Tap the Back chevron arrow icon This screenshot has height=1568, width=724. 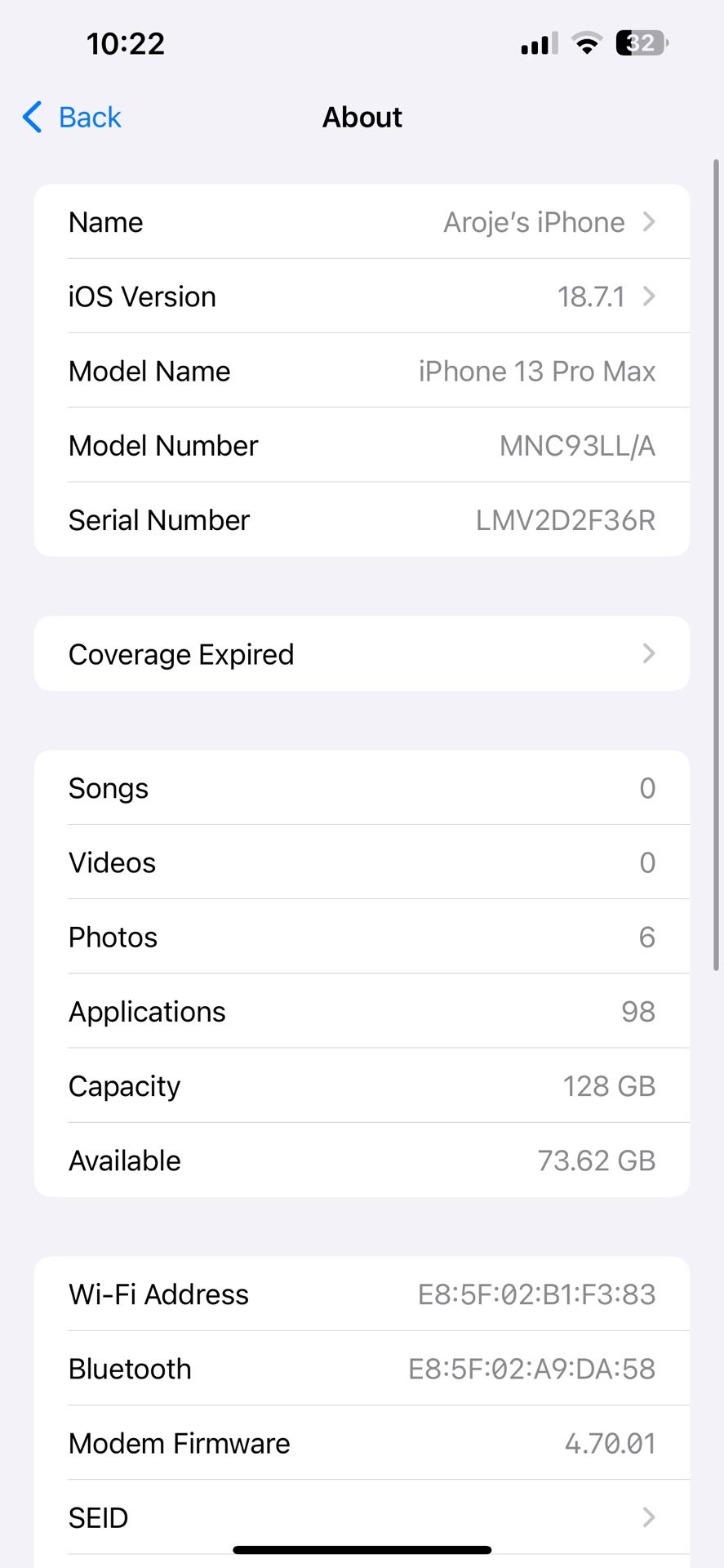coord(31,117)
